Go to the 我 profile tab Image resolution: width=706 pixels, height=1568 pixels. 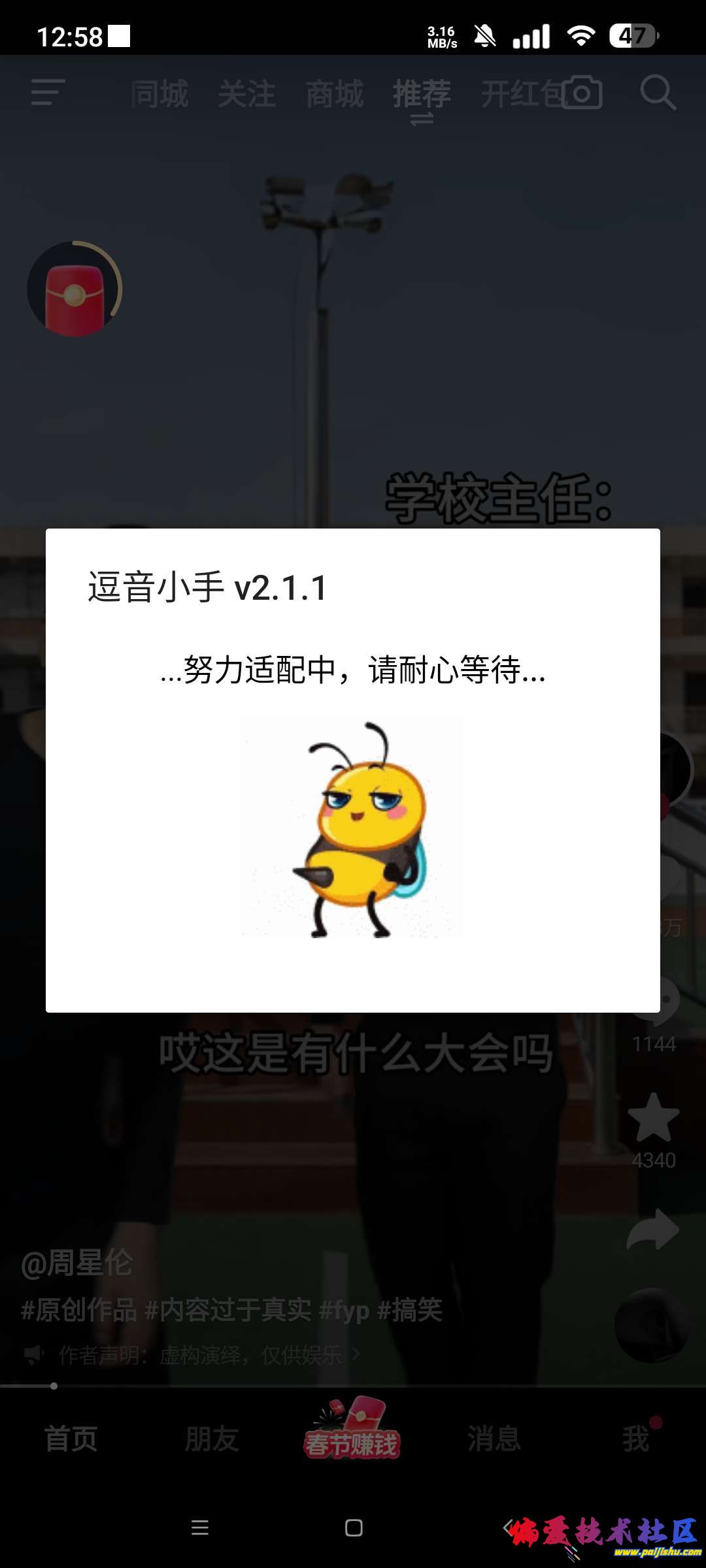tap(635, 1439)
